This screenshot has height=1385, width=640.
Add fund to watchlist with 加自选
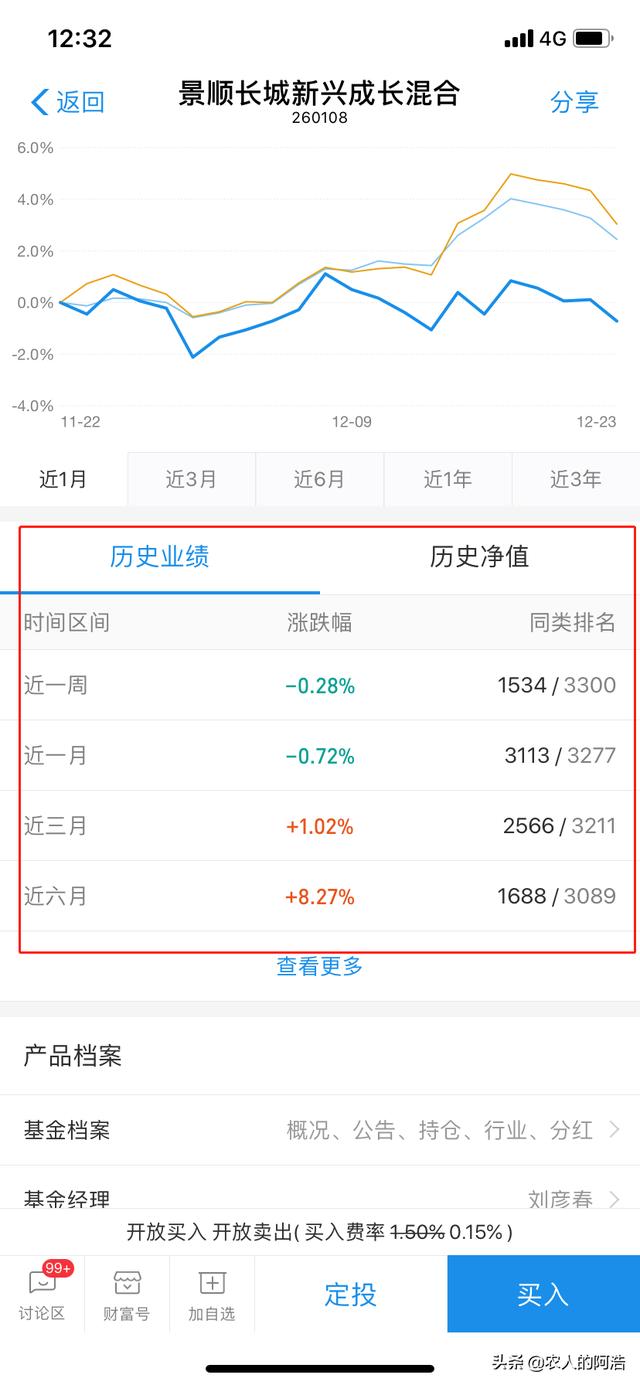[212, 1295]
